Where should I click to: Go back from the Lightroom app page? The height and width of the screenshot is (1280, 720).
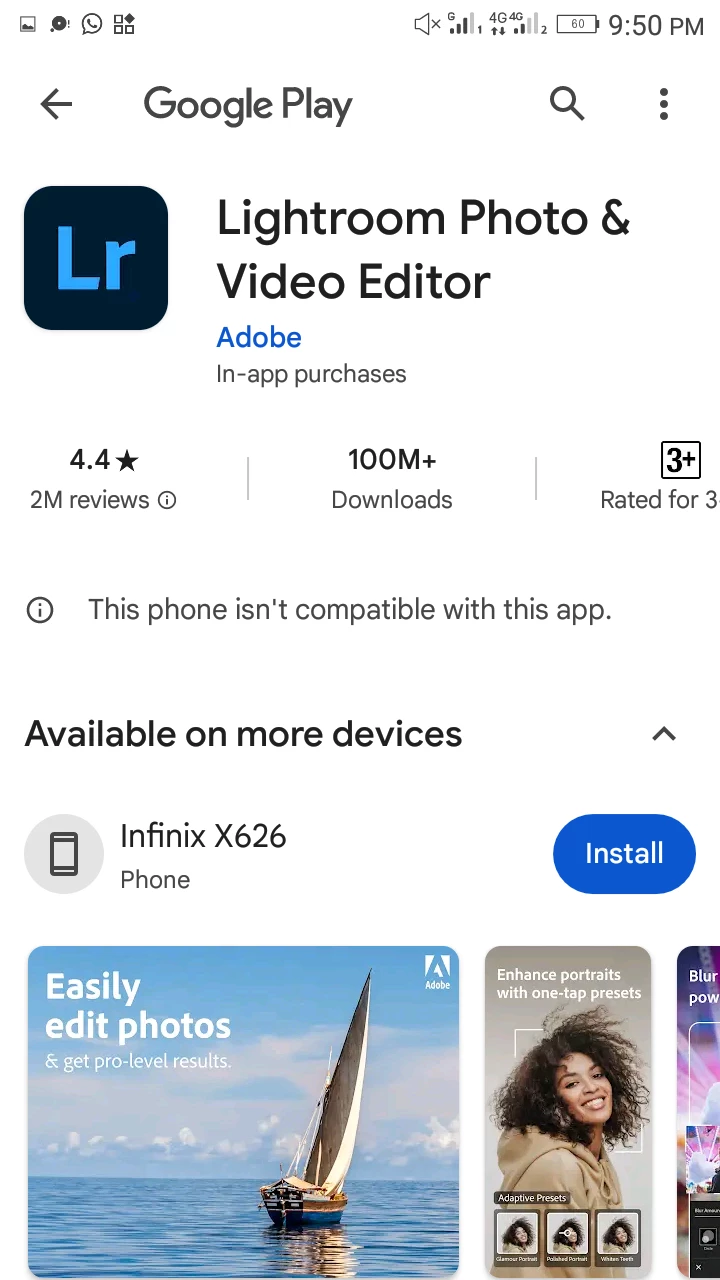coord(56,104)
